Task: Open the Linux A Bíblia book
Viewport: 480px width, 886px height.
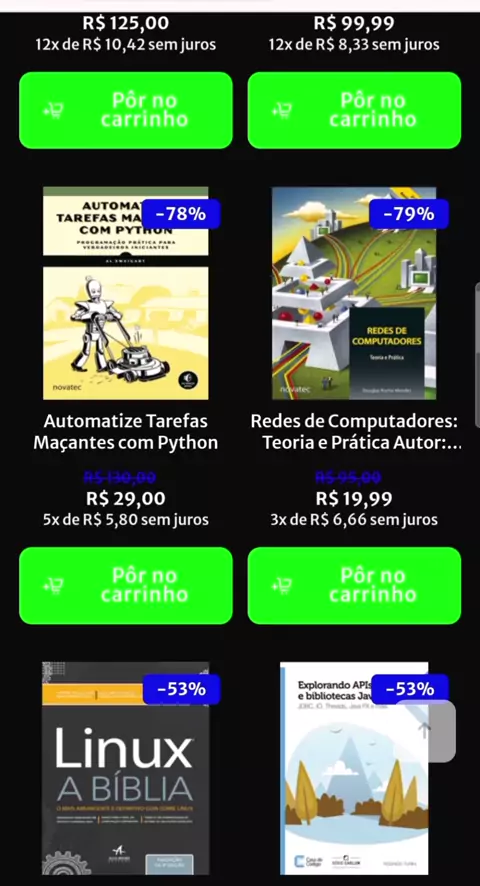Action: [x=126, y=768]
